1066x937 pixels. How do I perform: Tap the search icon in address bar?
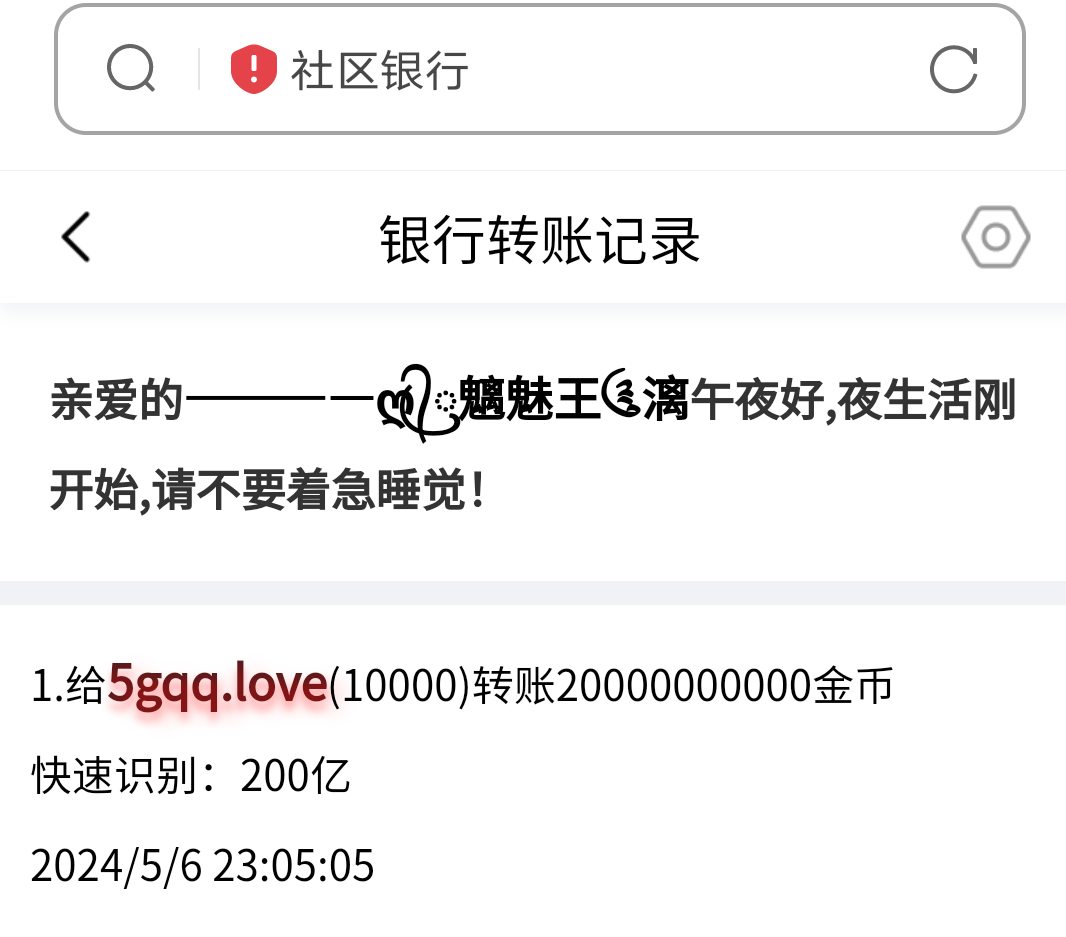[131, 70]
